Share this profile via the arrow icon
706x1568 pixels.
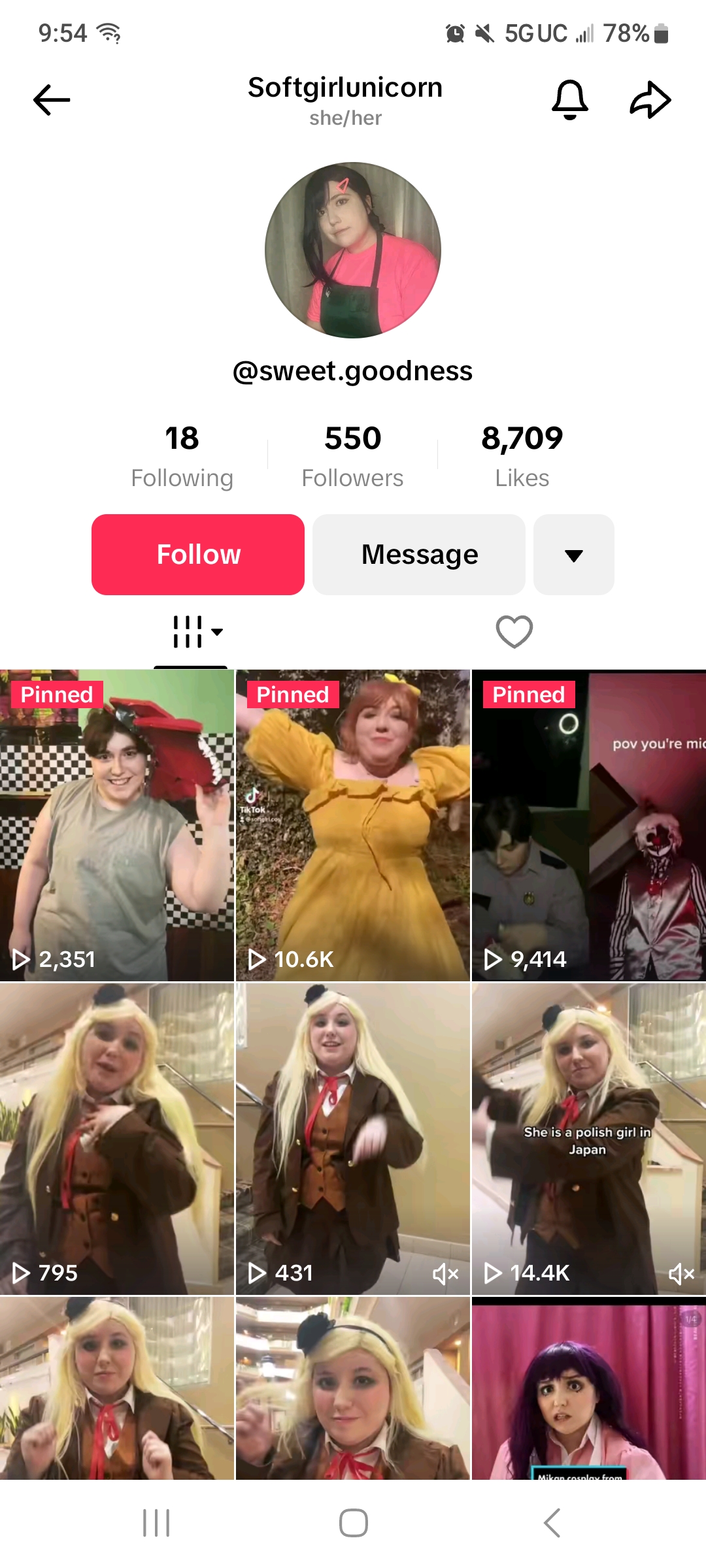[x=650, y=100]
